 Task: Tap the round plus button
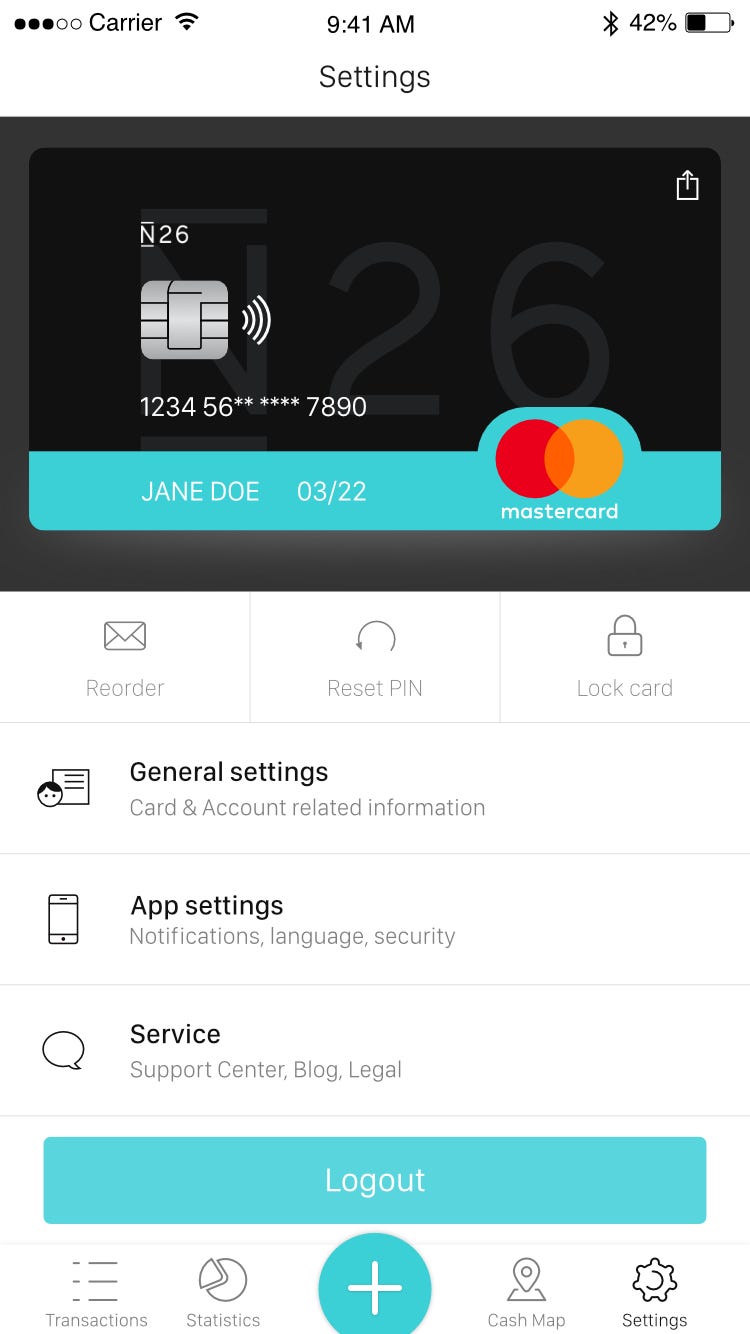pos(375,1288)
